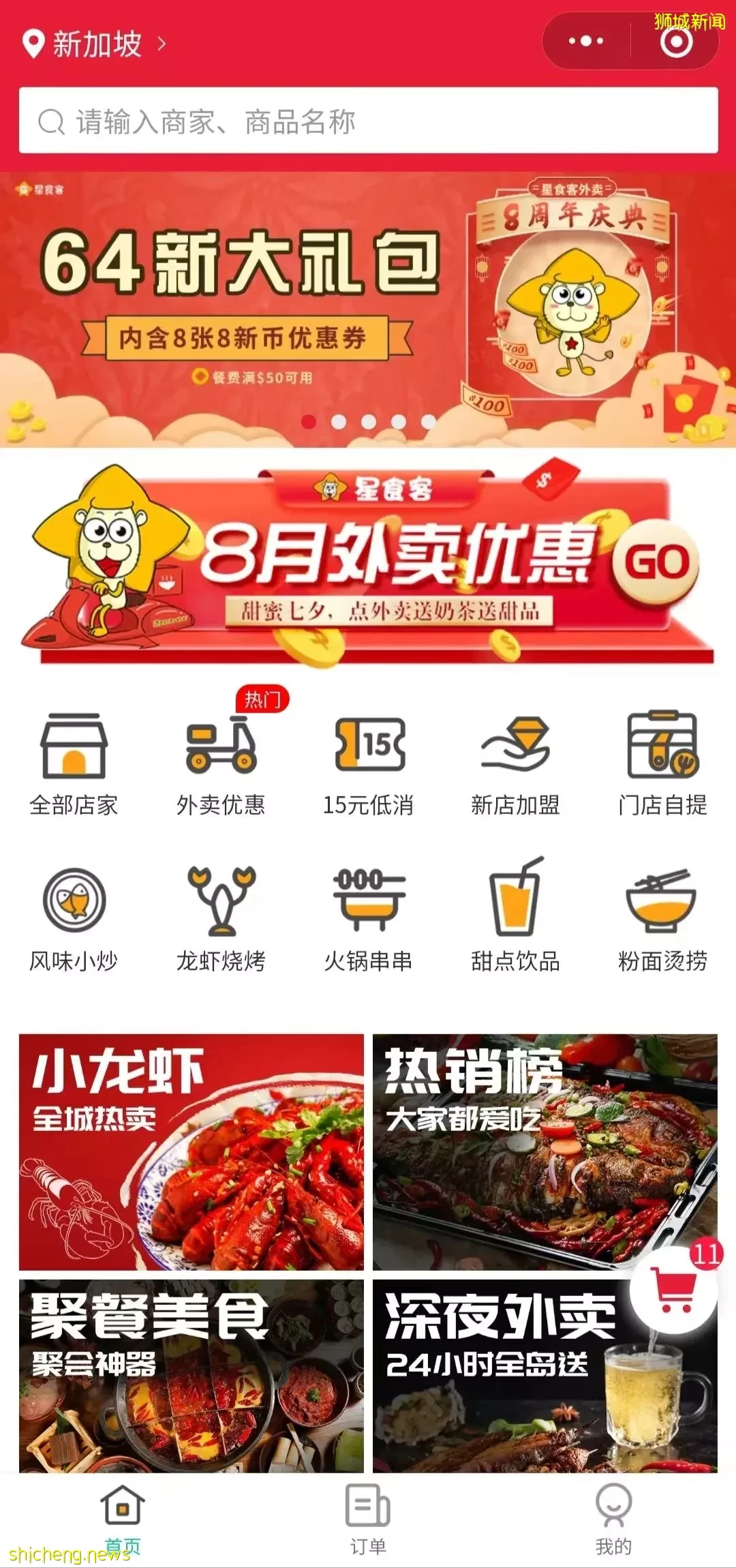Close the mini-program with the circle button
This screenshot has width=736, height=1568.
click(676, 42)
